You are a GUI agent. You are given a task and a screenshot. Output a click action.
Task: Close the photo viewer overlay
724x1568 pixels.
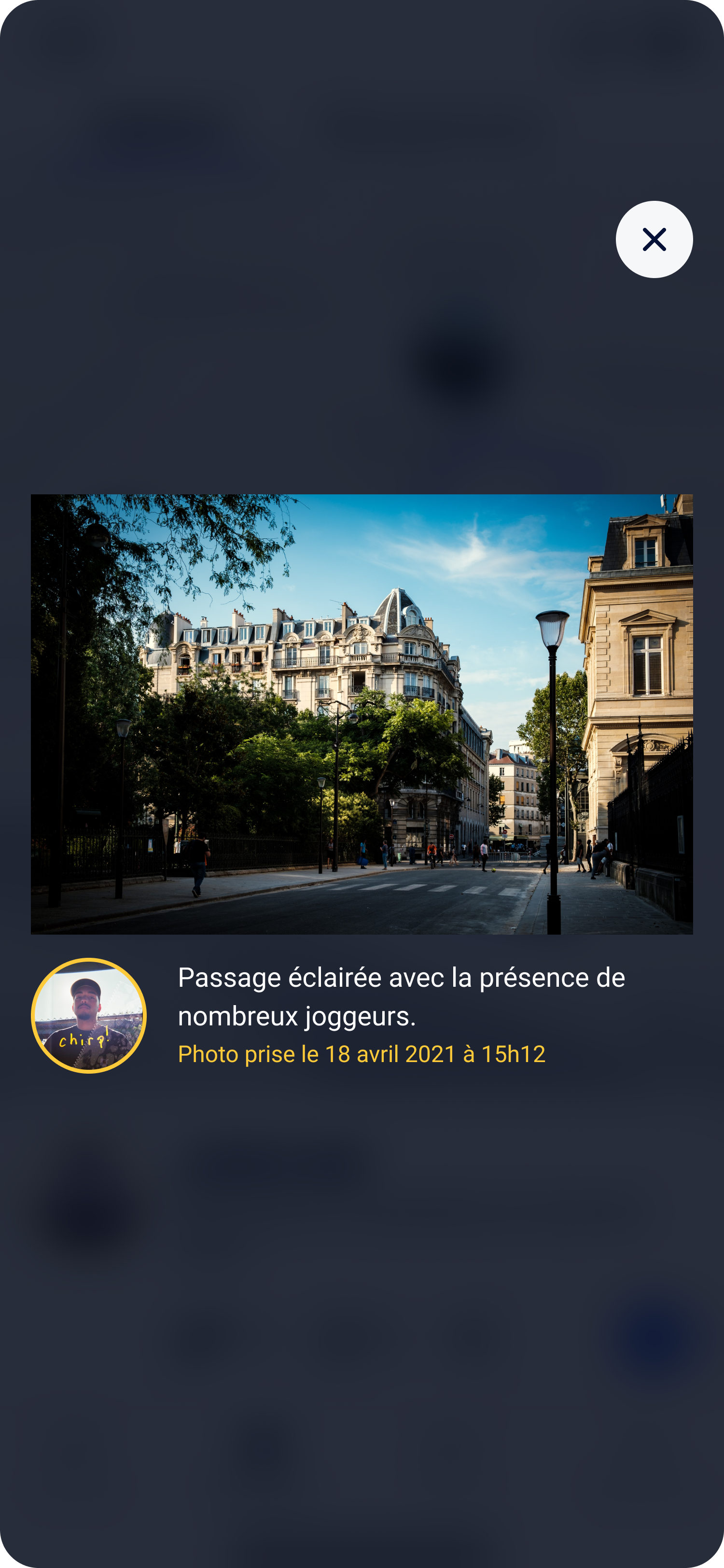point(654,239)
